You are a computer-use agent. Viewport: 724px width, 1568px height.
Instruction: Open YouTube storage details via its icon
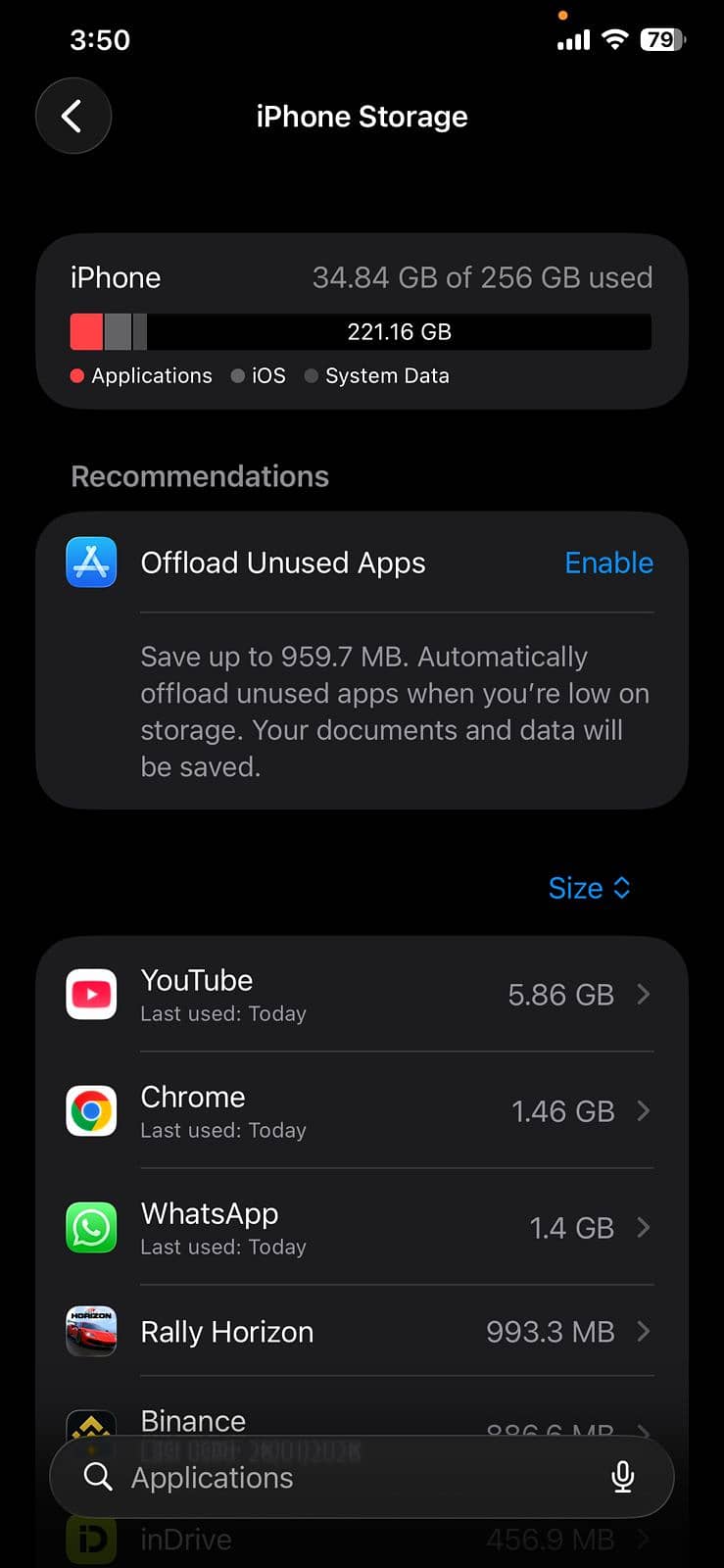(x=90, y=994)
